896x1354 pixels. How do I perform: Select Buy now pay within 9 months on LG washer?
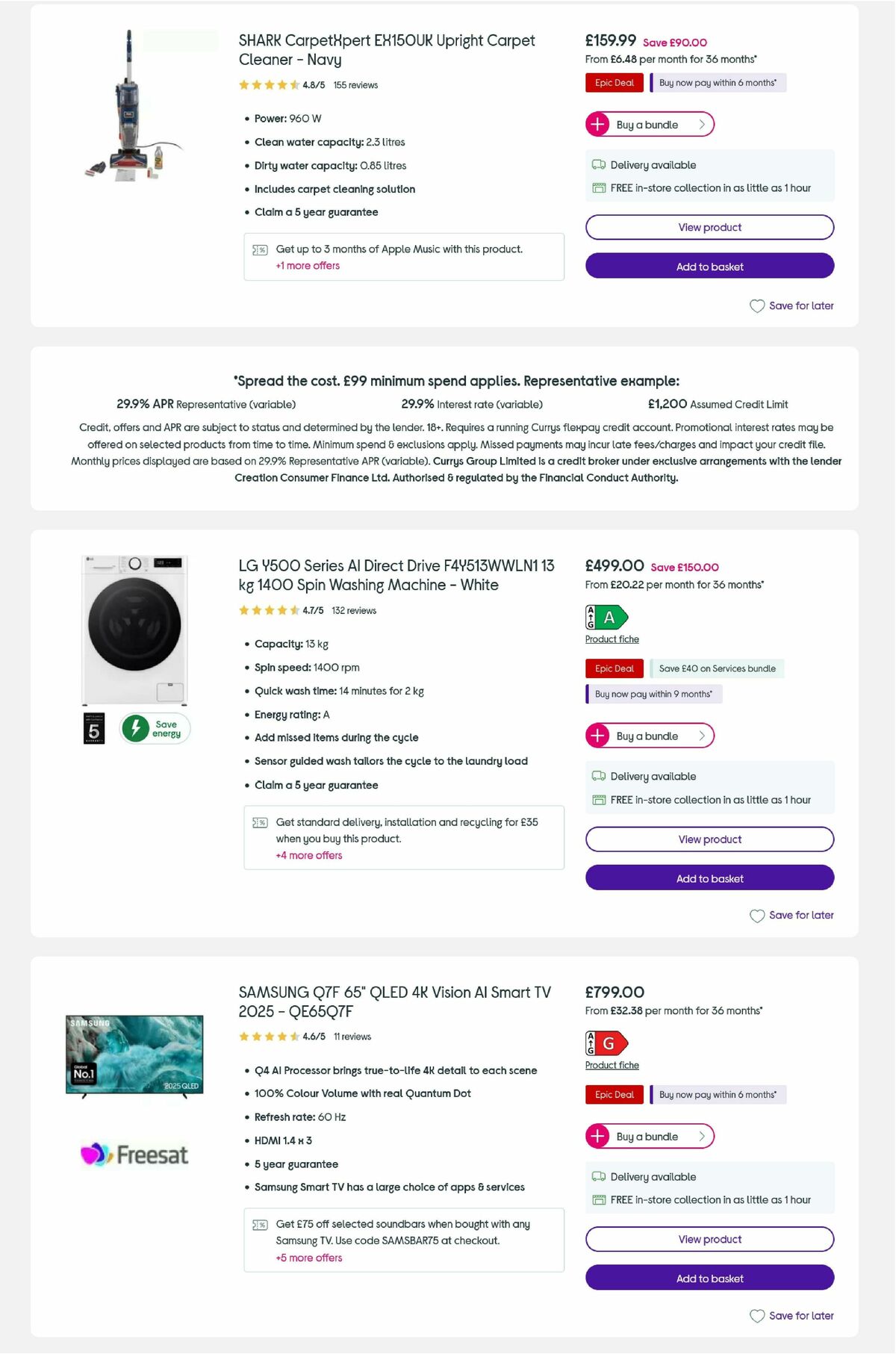click(653, 694)
